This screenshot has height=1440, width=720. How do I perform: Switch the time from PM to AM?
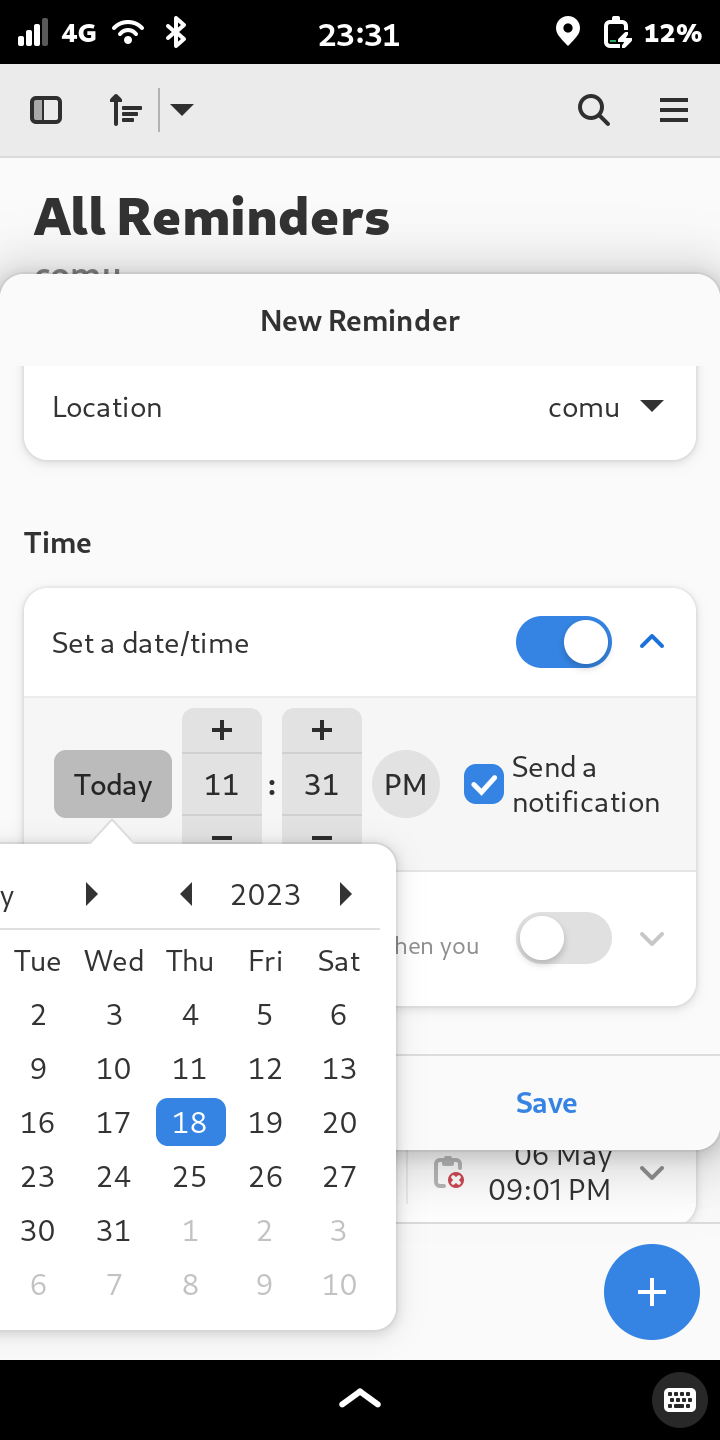click(x=405, y=784)
